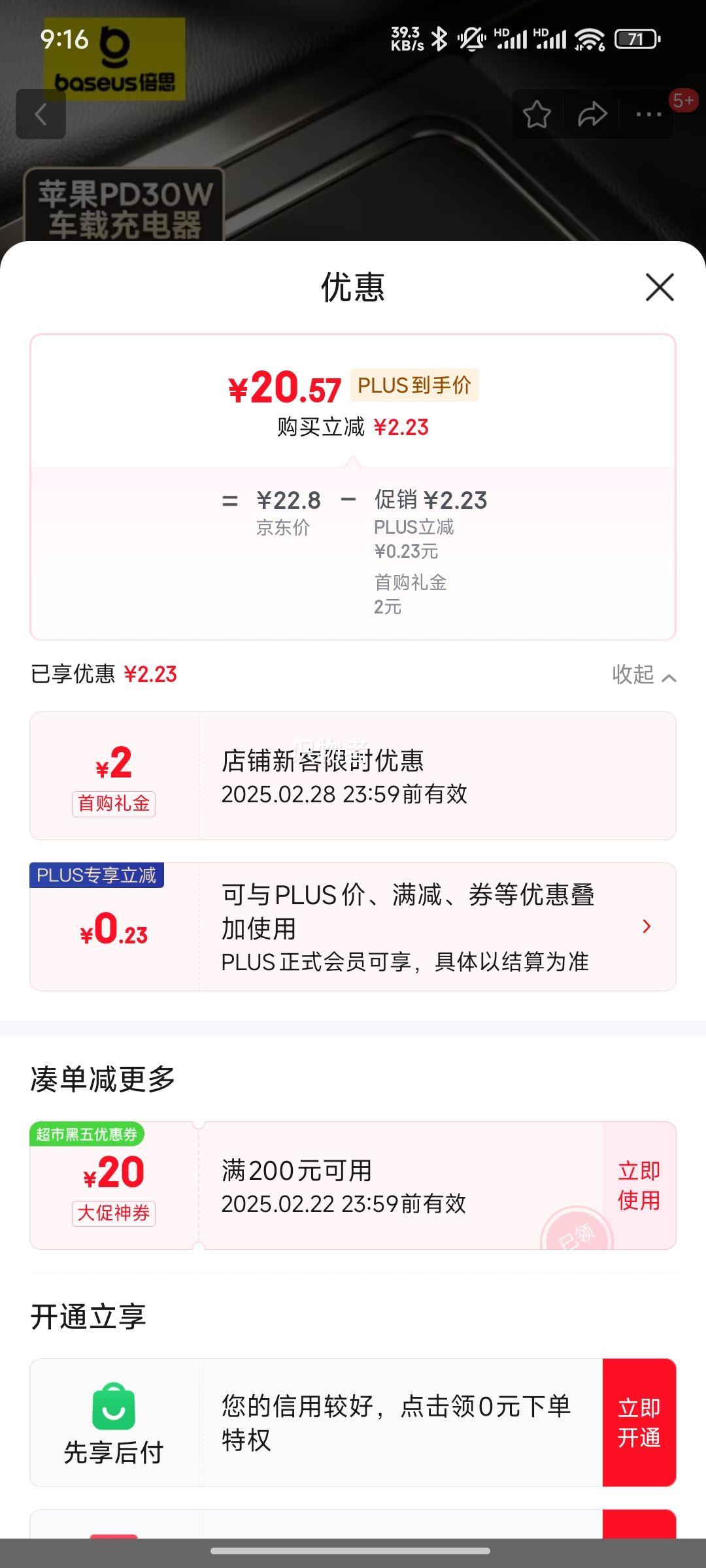The height and width of the screenshot is (1568, 706).
Task: Tap the star icon to favorite the product
Action: coord(536,113)
